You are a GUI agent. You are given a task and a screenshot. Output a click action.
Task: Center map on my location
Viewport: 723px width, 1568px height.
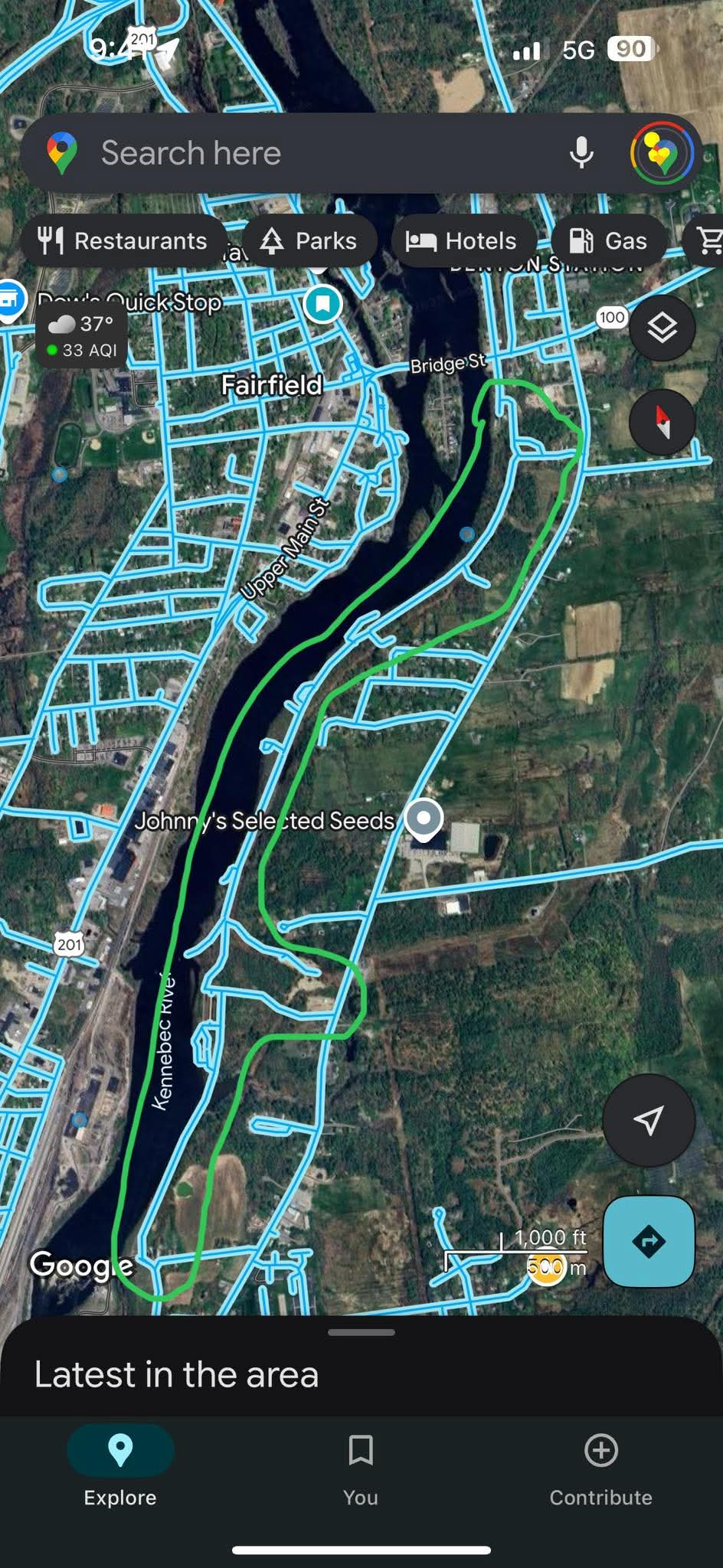click(649, 1120)
